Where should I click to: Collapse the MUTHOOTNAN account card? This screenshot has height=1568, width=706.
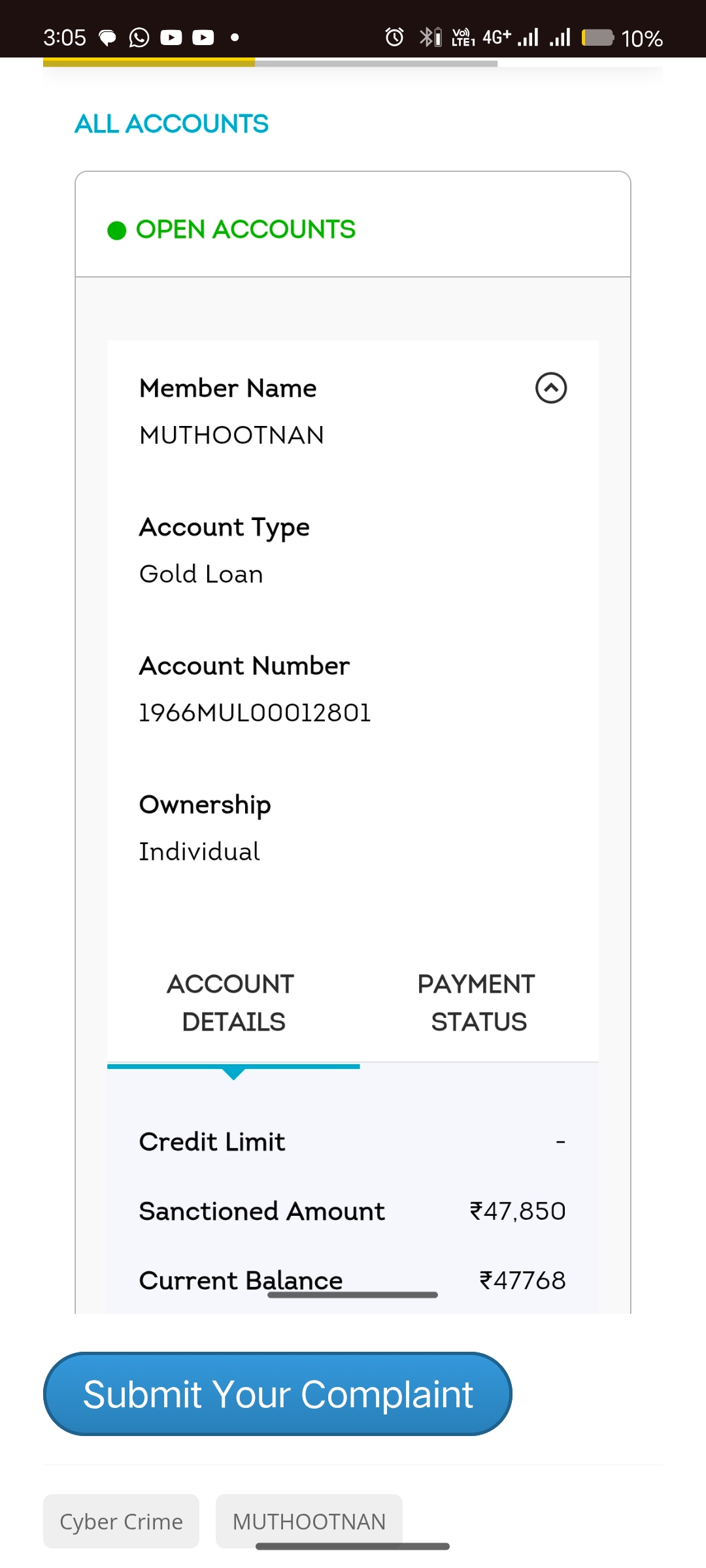point(550,388)
